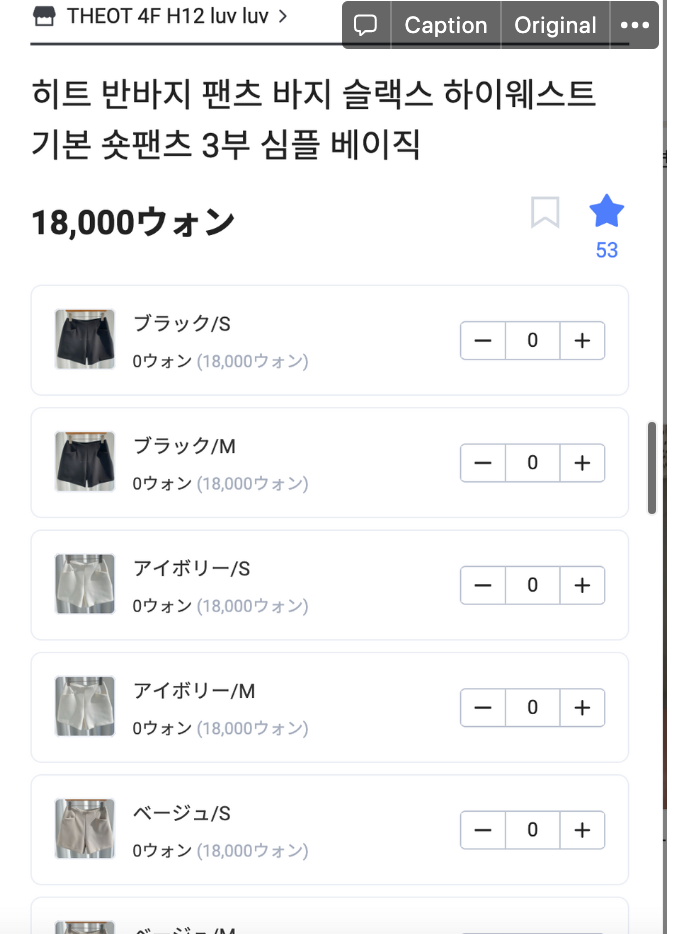Reduce the ブラック/M quantity
The width and height of the screenshot is (686, 934).
(x=483, y=463)
